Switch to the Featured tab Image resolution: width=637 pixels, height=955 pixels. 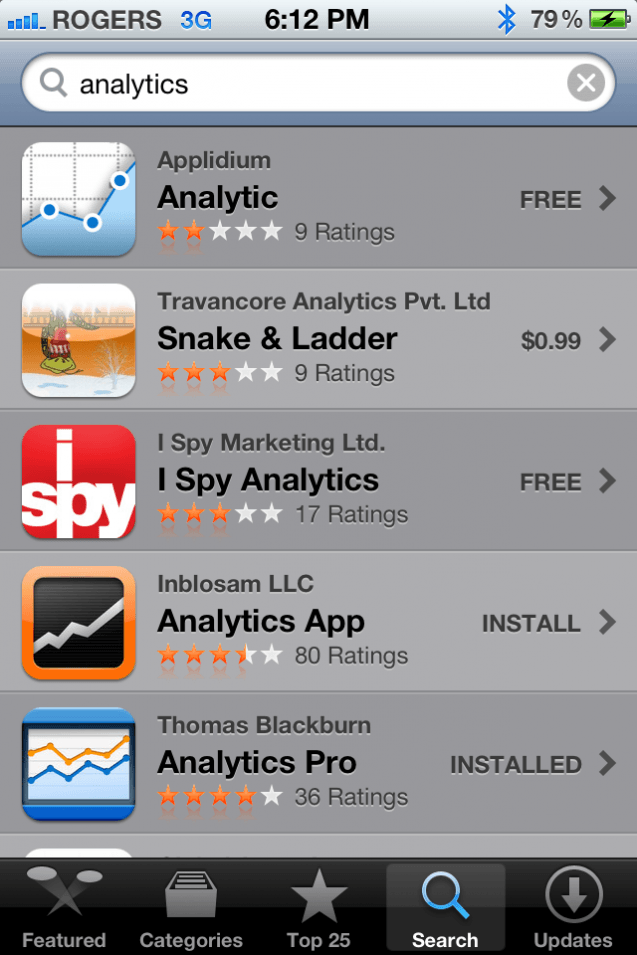point(64,908)
